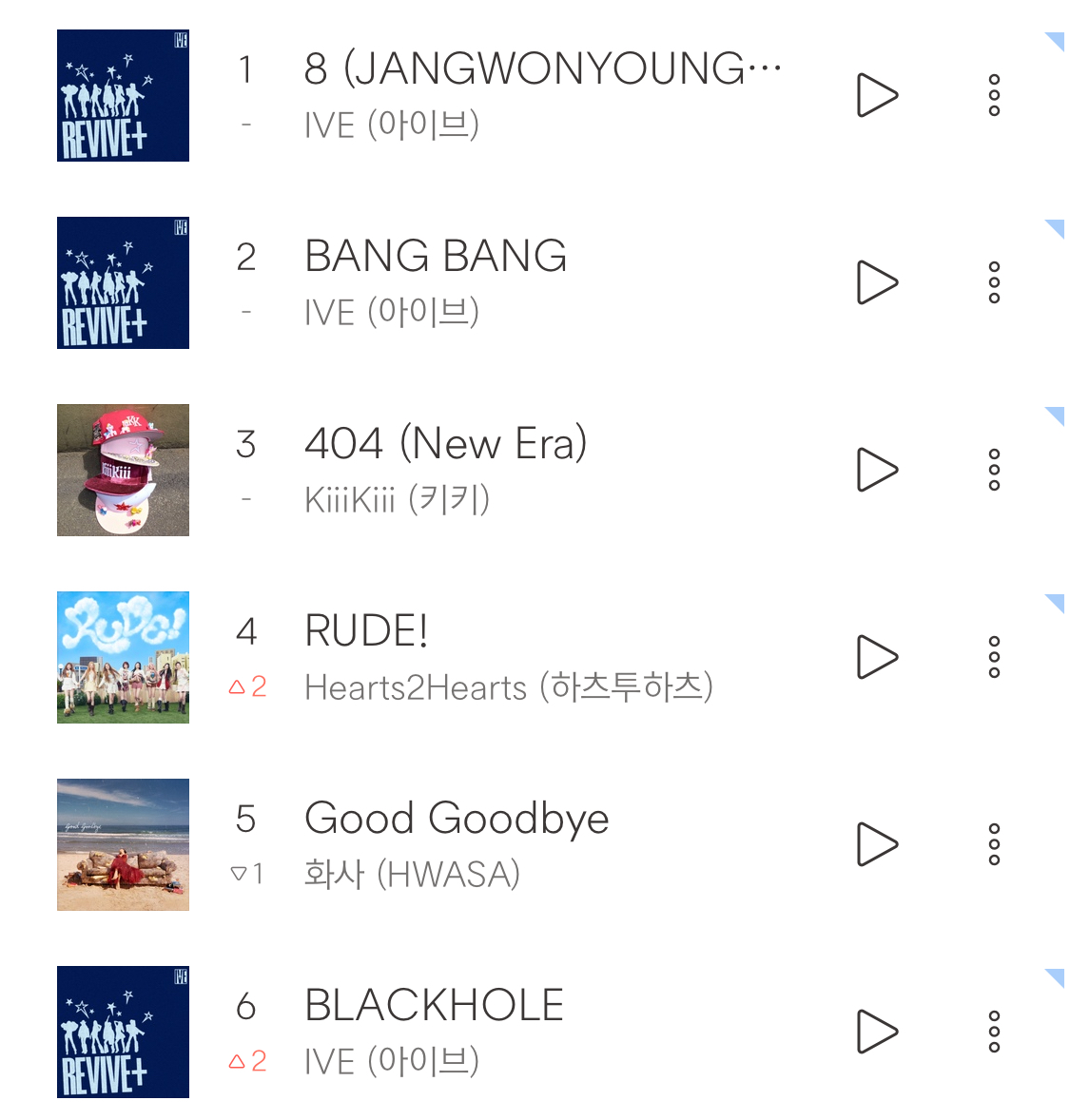Open more options for 404 (New Era)
Viewport: 1070px width, 1120px height.
[x=994, y=470]
